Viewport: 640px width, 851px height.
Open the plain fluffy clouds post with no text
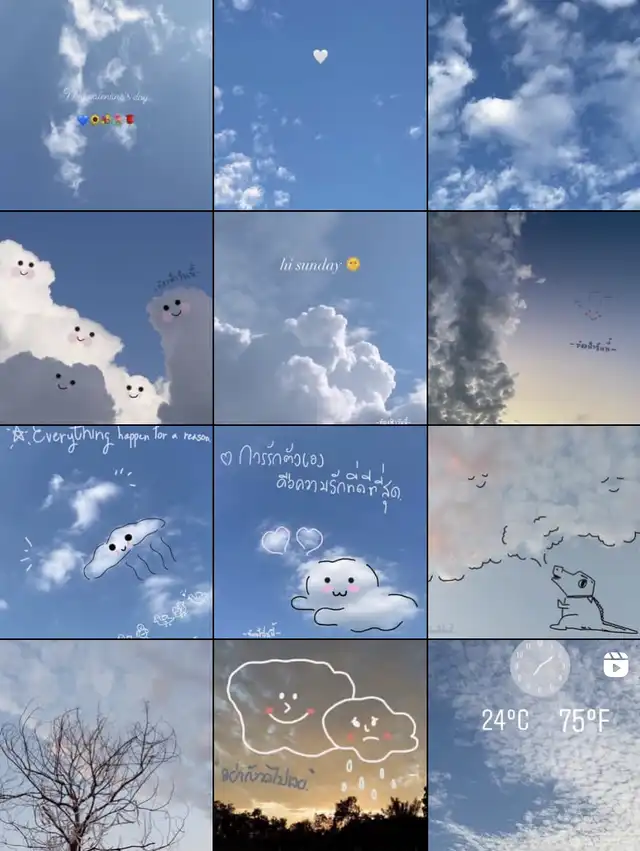tap(534, 104)
